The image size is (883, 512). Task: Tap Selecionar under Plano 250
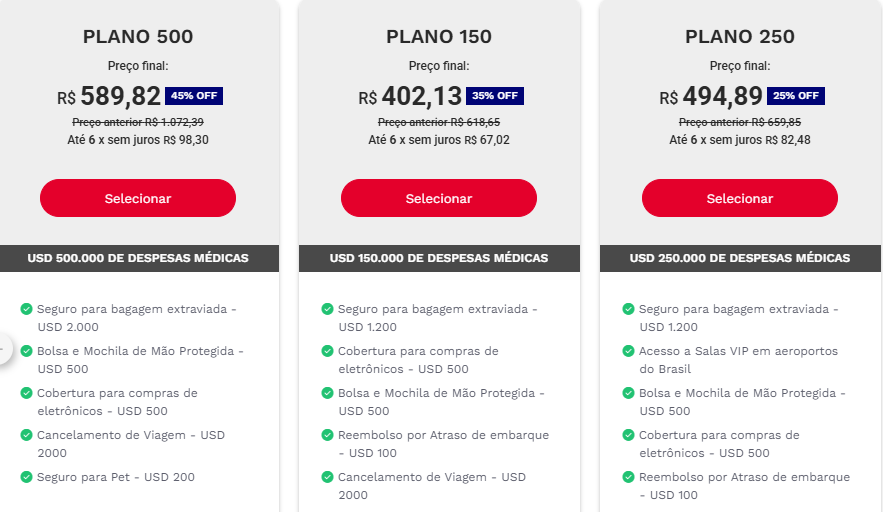click(739, 198)
